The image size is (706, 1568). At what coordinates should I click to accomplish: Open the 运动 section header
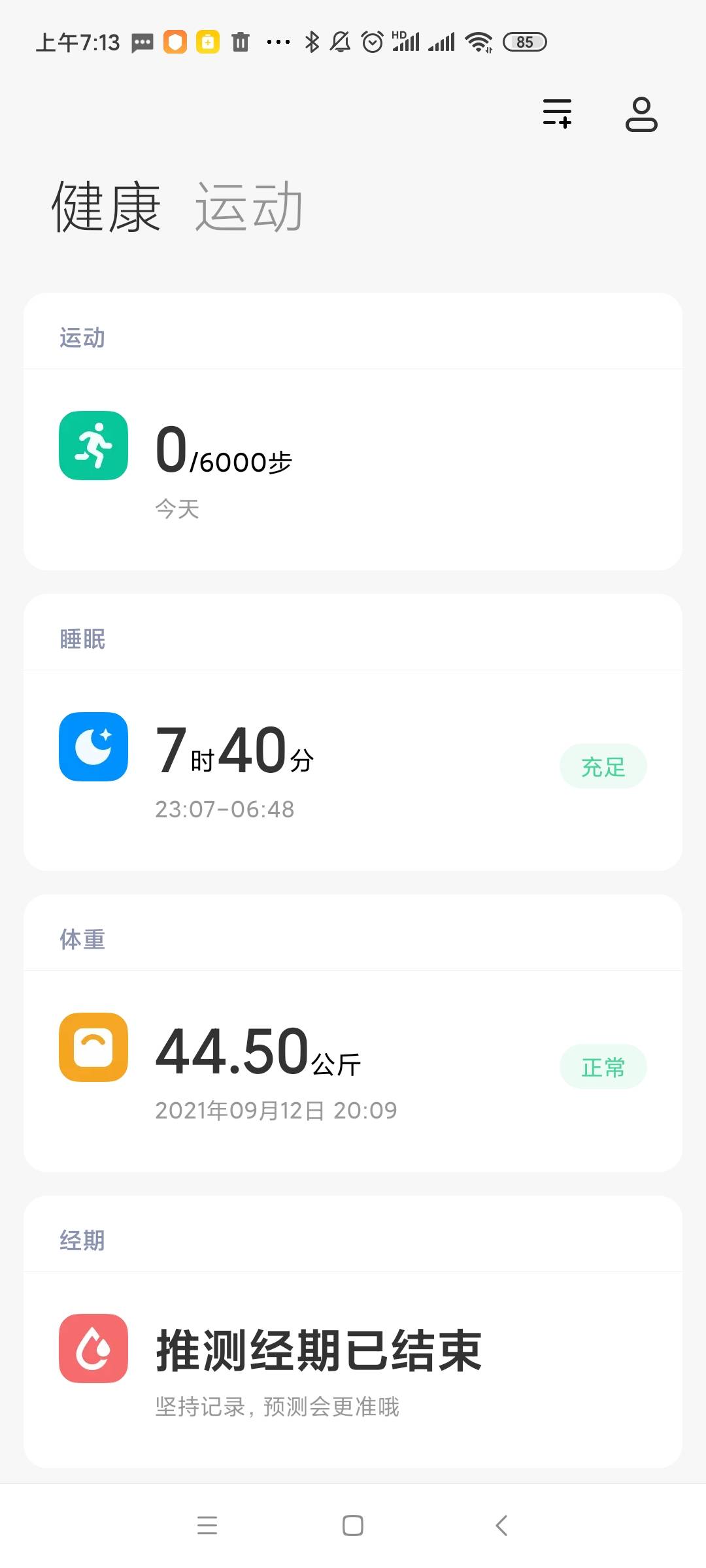pyautogui.click(x=81, y=338)
